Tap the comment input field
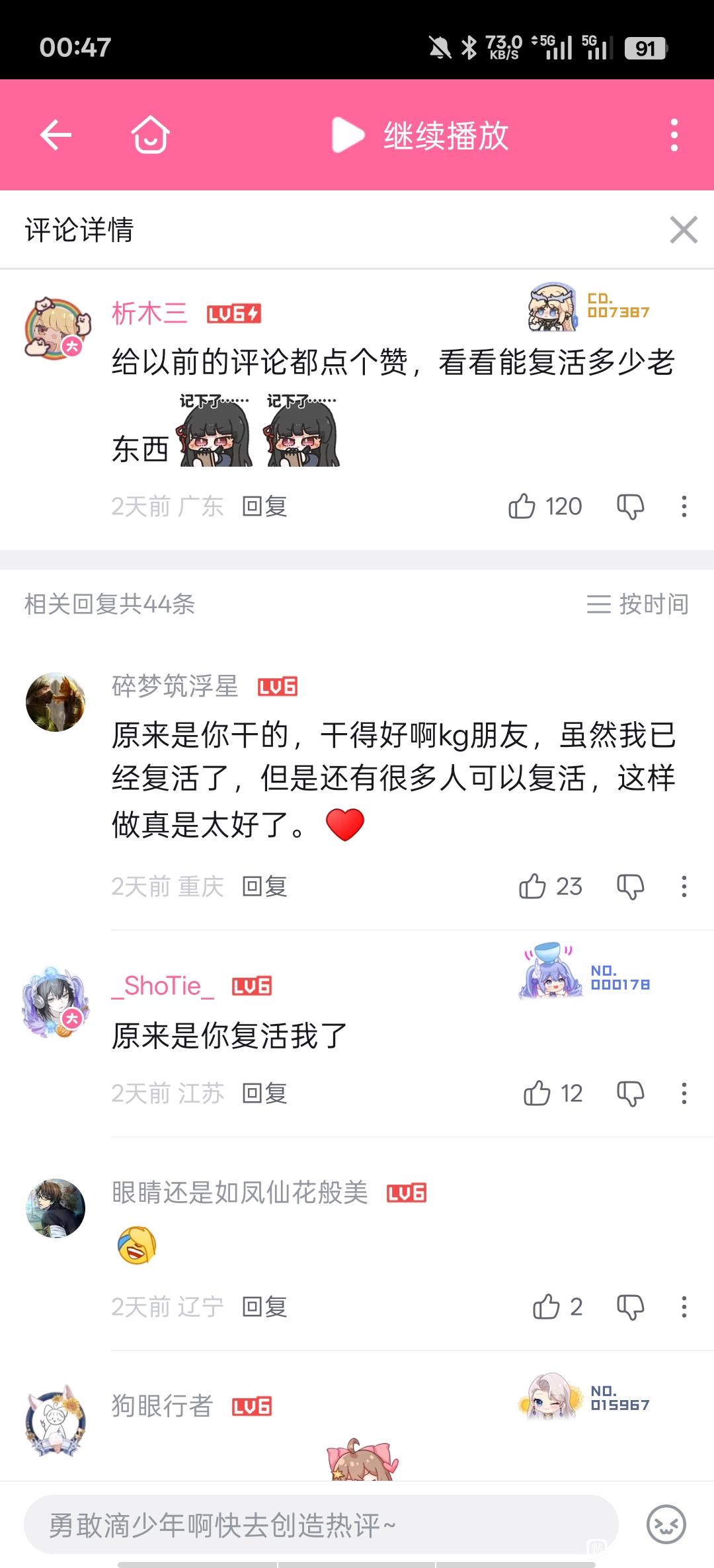 pos(321,1525)
